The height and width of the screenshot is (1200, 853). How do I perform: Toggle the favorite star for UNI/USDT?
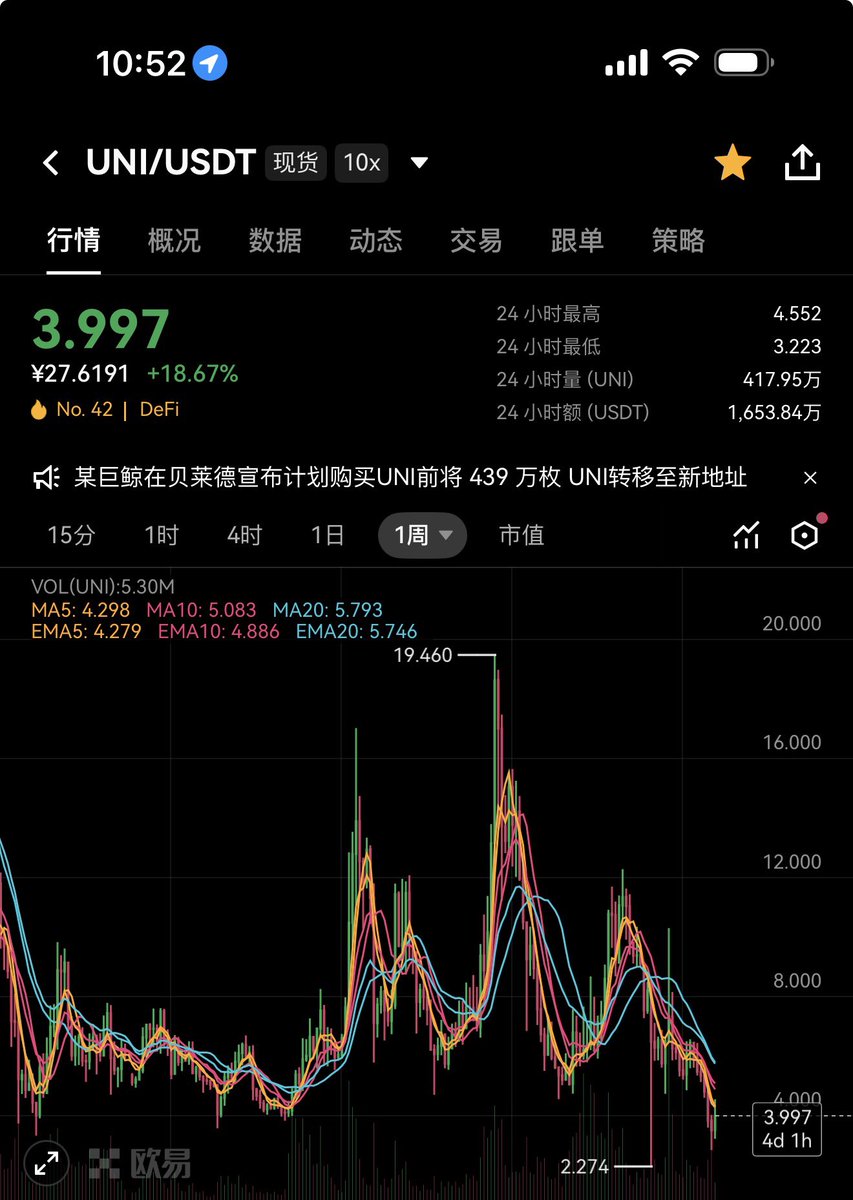tap(732, 163)
